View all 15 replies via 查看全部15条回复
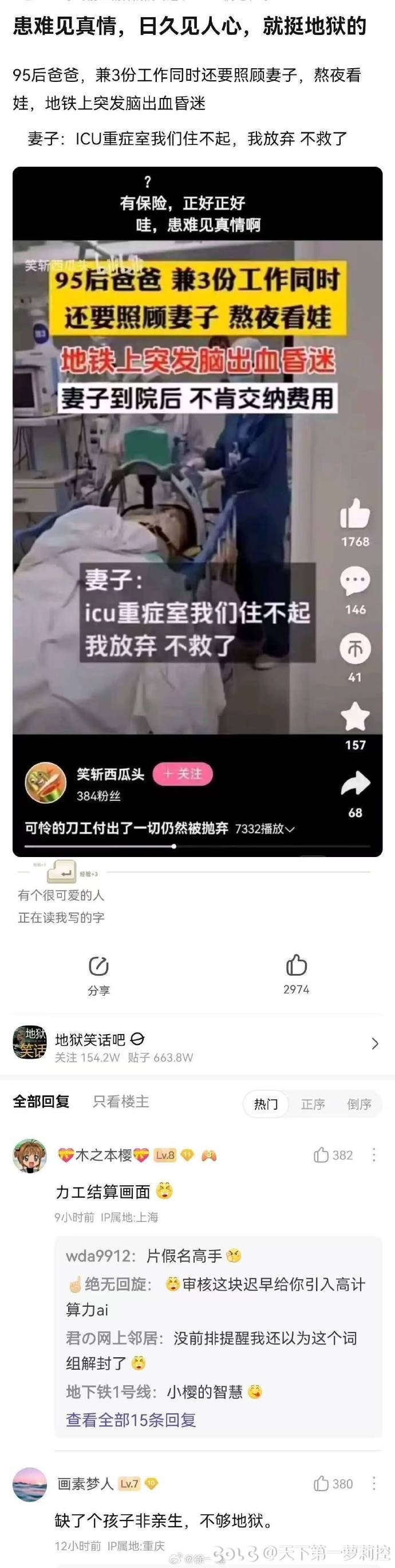Screen dimensions: 395x1568 click(131, 1420)
